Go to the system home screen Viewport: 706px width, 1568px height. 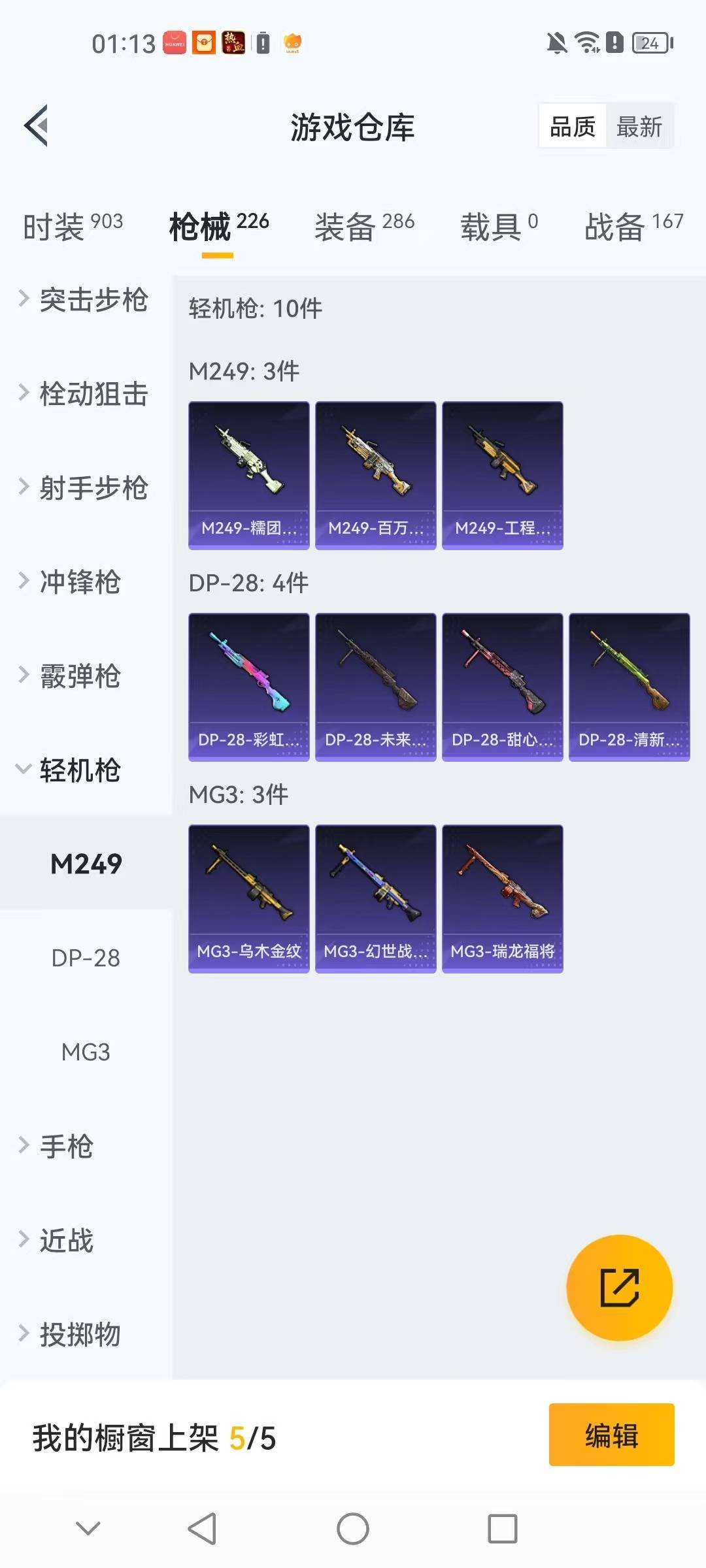pyautogui.click(x=353, y=1529)
